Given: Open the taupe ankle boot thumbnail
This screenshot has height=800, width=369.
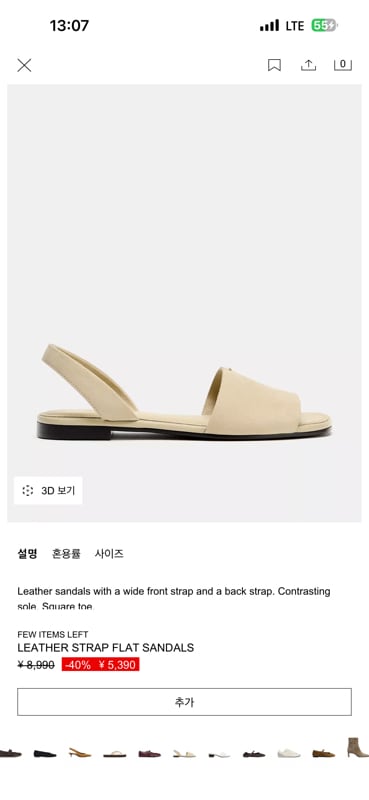Looking at the screenshot, I should (x=357, y=747).
